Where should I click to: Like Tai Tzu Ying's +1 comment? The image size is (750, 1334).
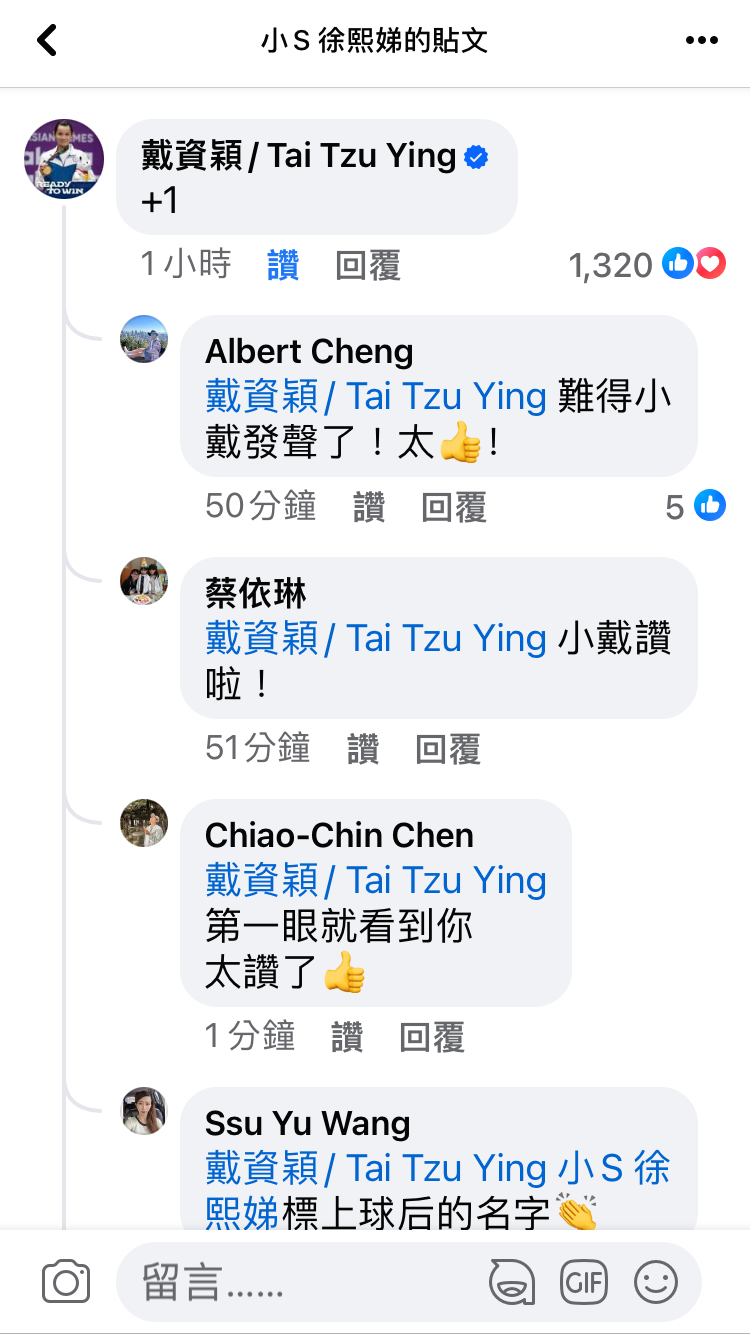pos(283,265)
